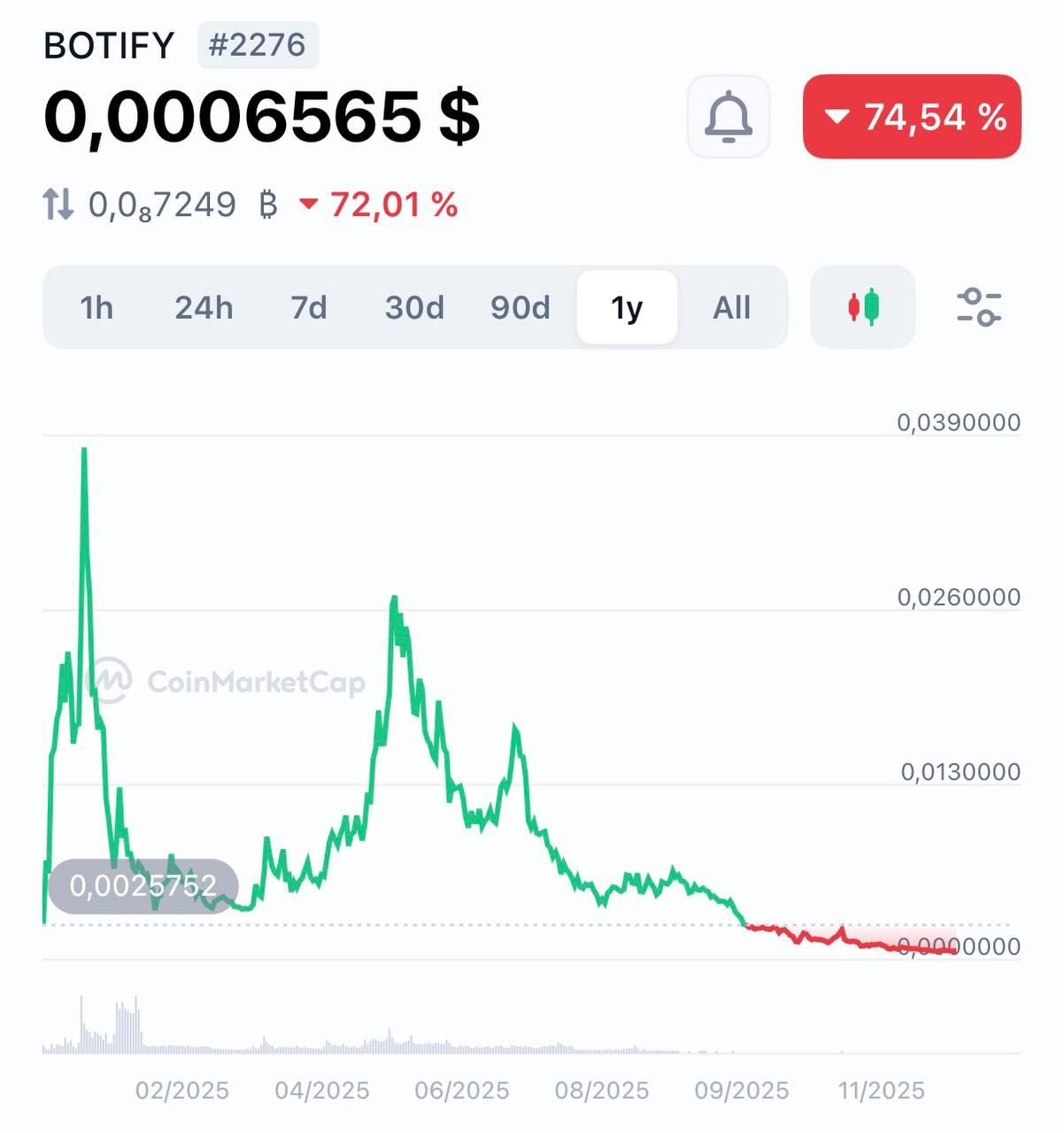Click the red triangle beside 72,01%

click(x=308, y=204)
